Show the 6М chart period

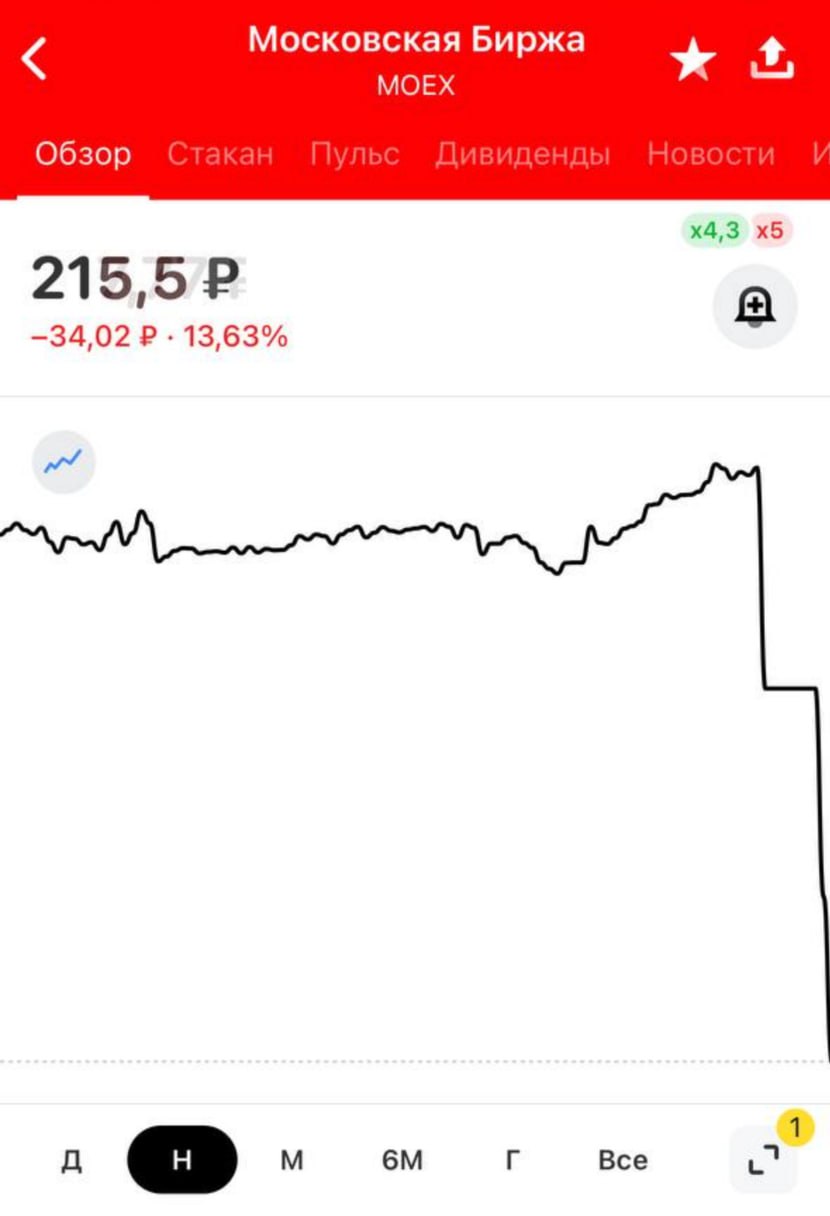pyautogui.click(x=402, y=1160)
